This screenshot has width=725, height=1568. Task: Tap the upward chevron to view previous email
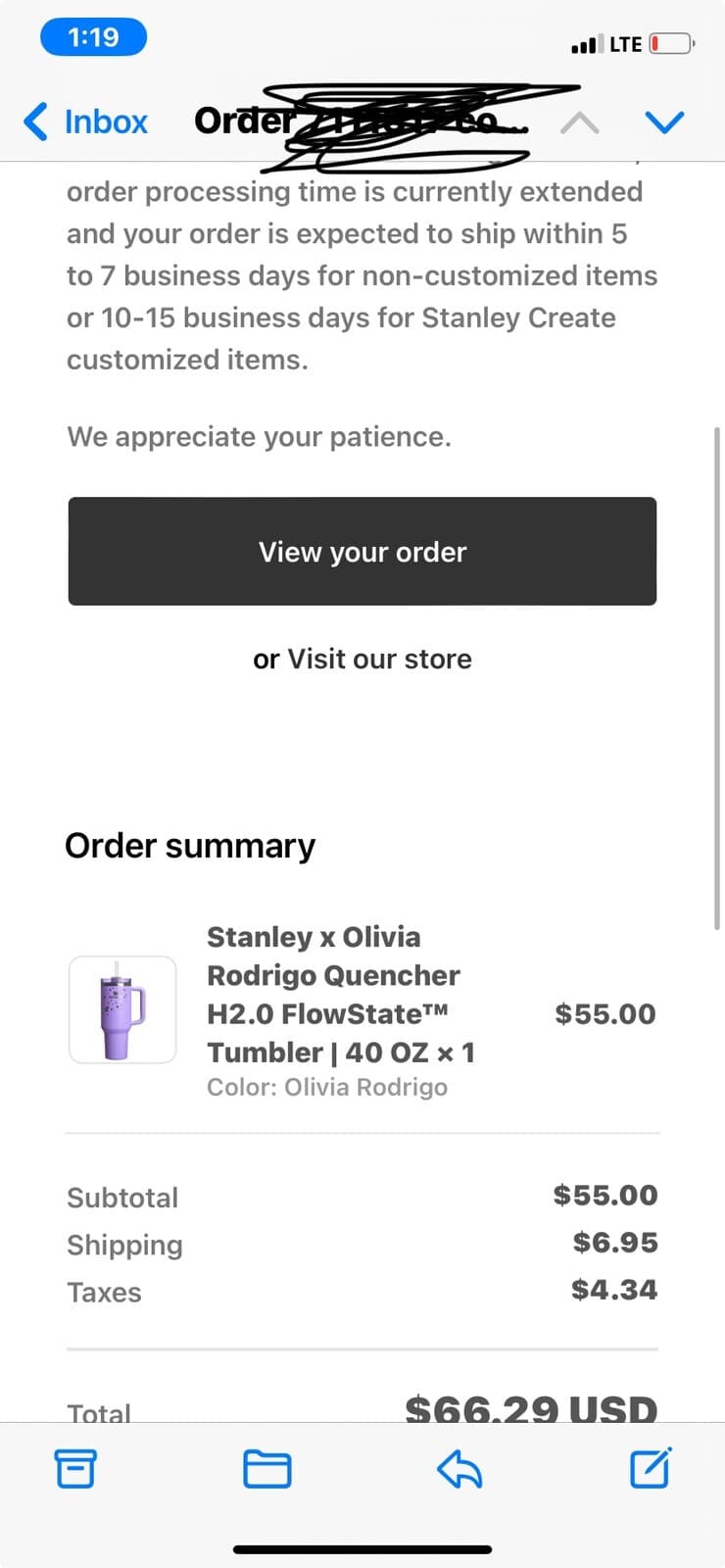[579, 122]
